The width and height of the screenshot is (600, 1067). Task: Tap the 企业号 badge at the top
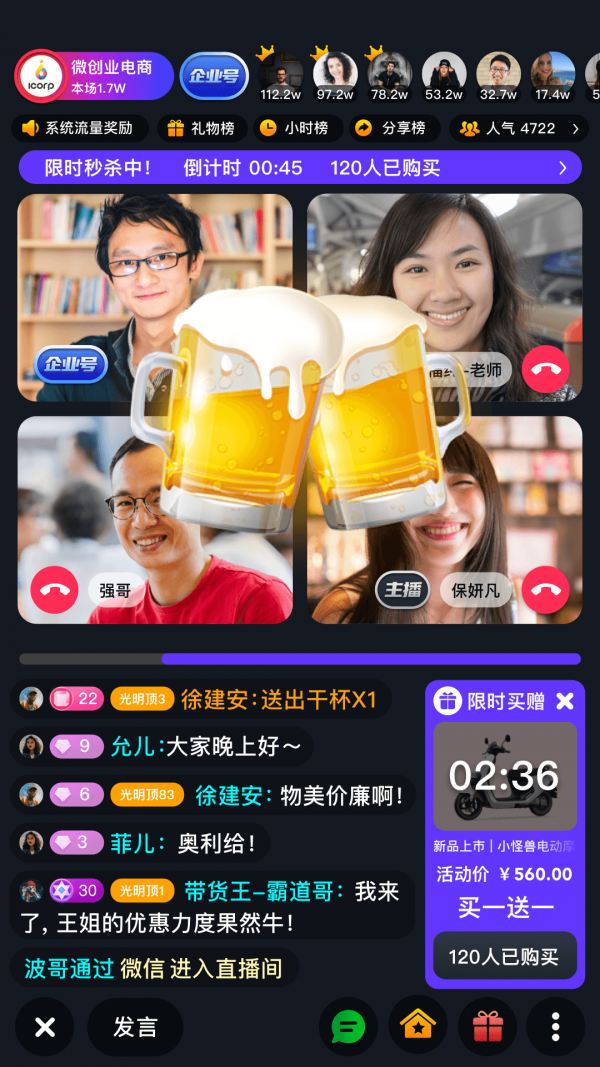coord(214,76)
